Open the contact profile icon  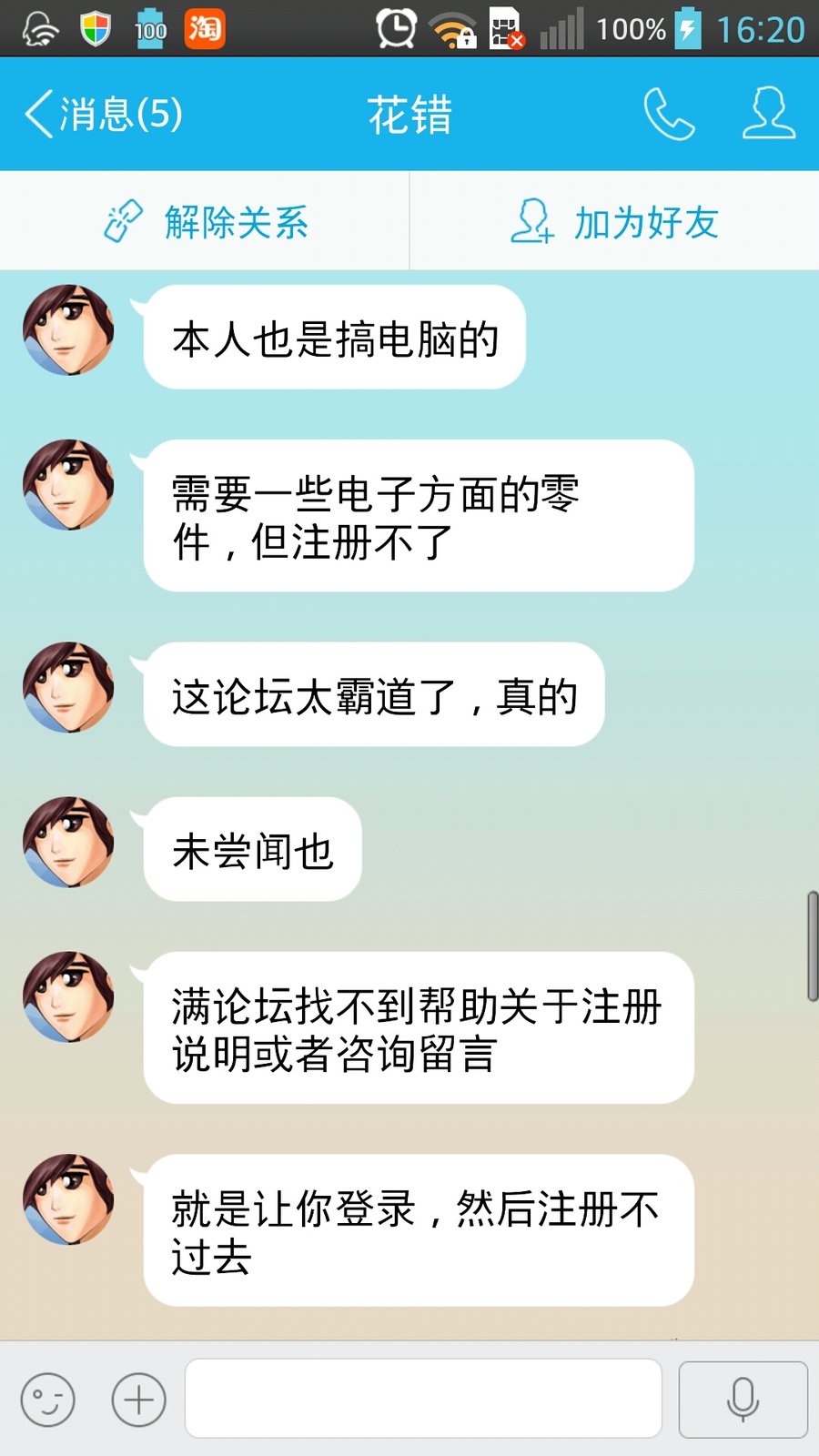[x=769, y=115]
